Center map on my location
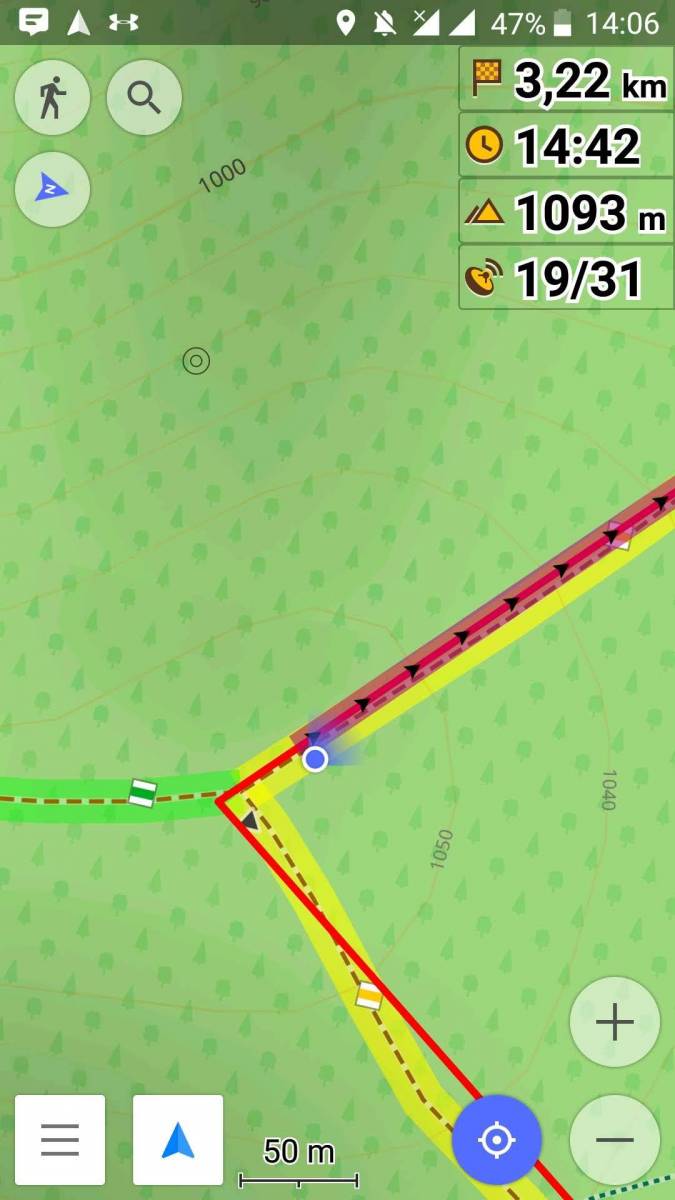Screen dimensions: 675x1200 tap(497, 1140)
